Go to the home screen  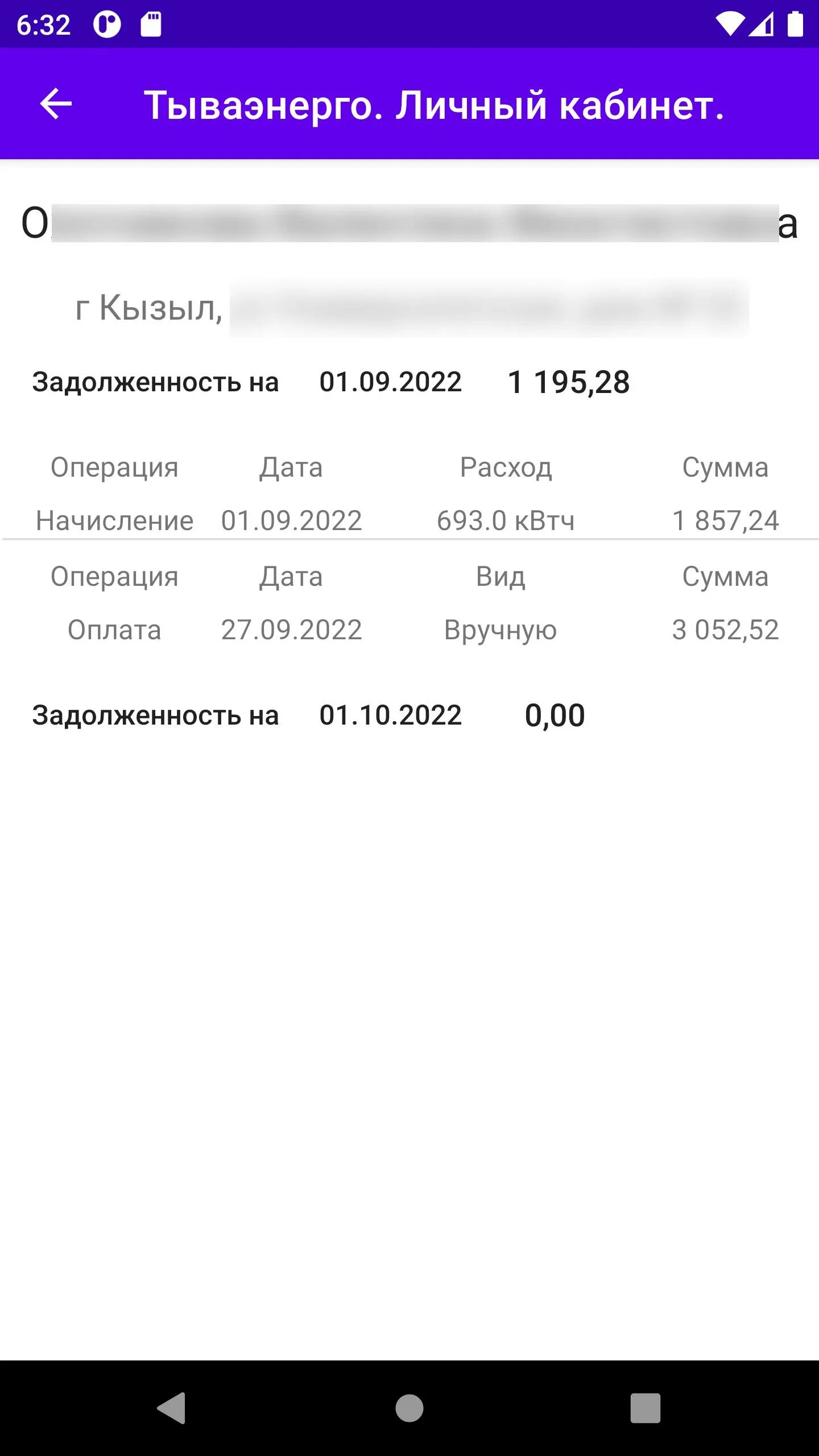[x=409, y=1408]
